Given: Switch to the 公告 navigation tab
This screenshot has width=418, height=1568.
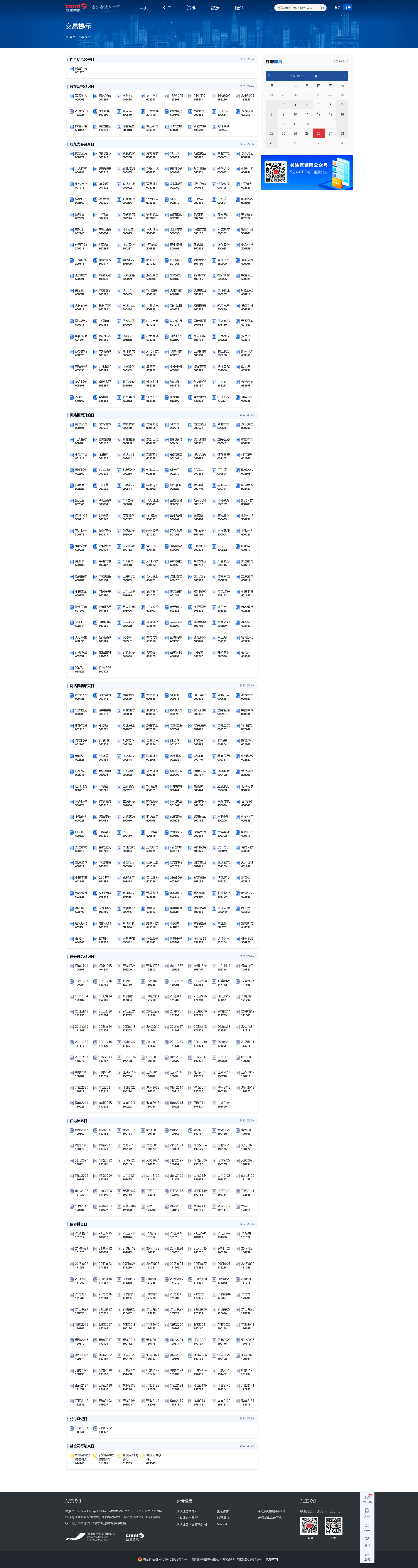Looking at the screenshot, I should (x=167, y=8).
